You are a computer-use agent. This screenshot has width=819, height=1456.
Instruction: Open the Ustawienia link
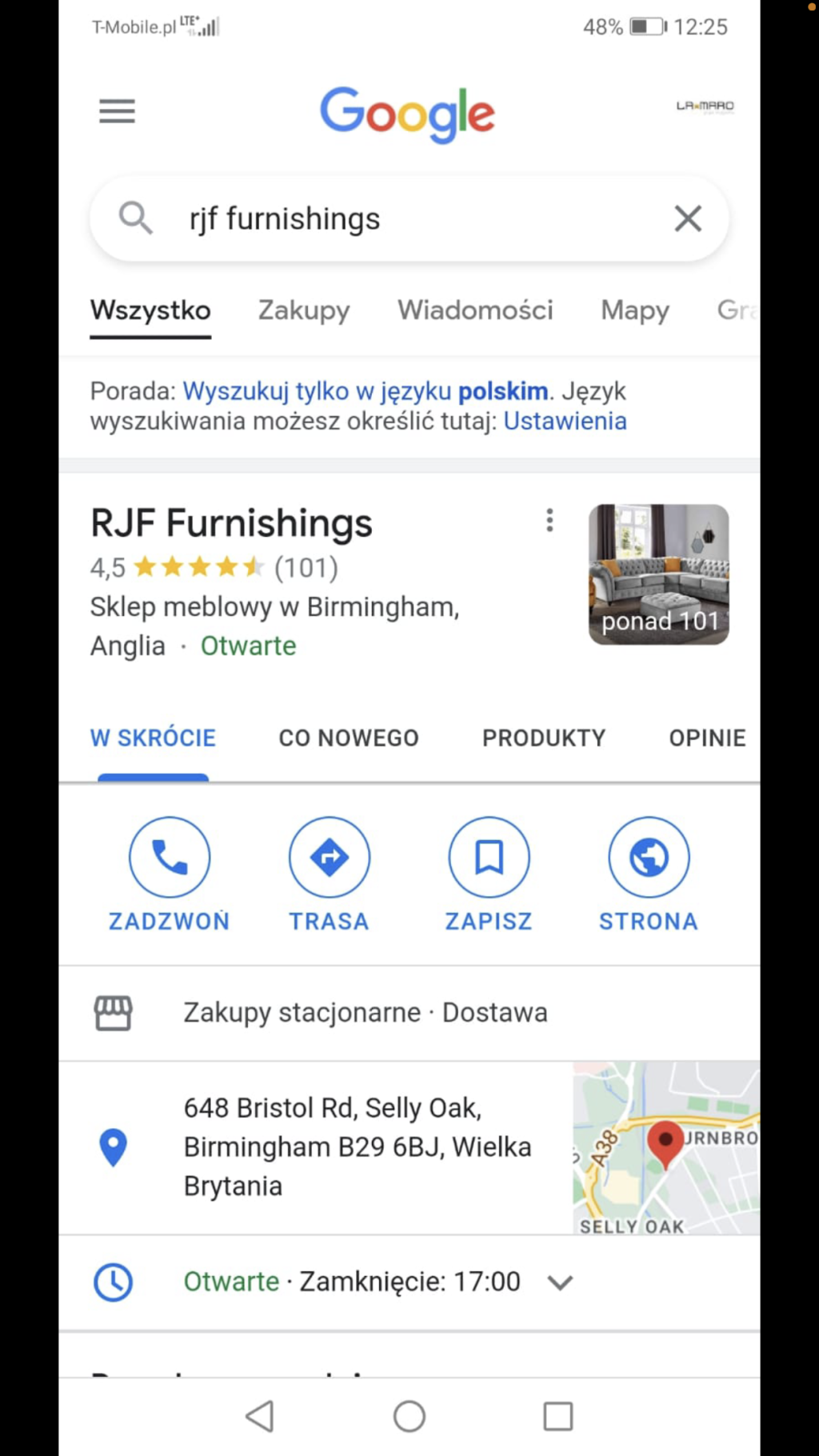(x=565, y=422)
